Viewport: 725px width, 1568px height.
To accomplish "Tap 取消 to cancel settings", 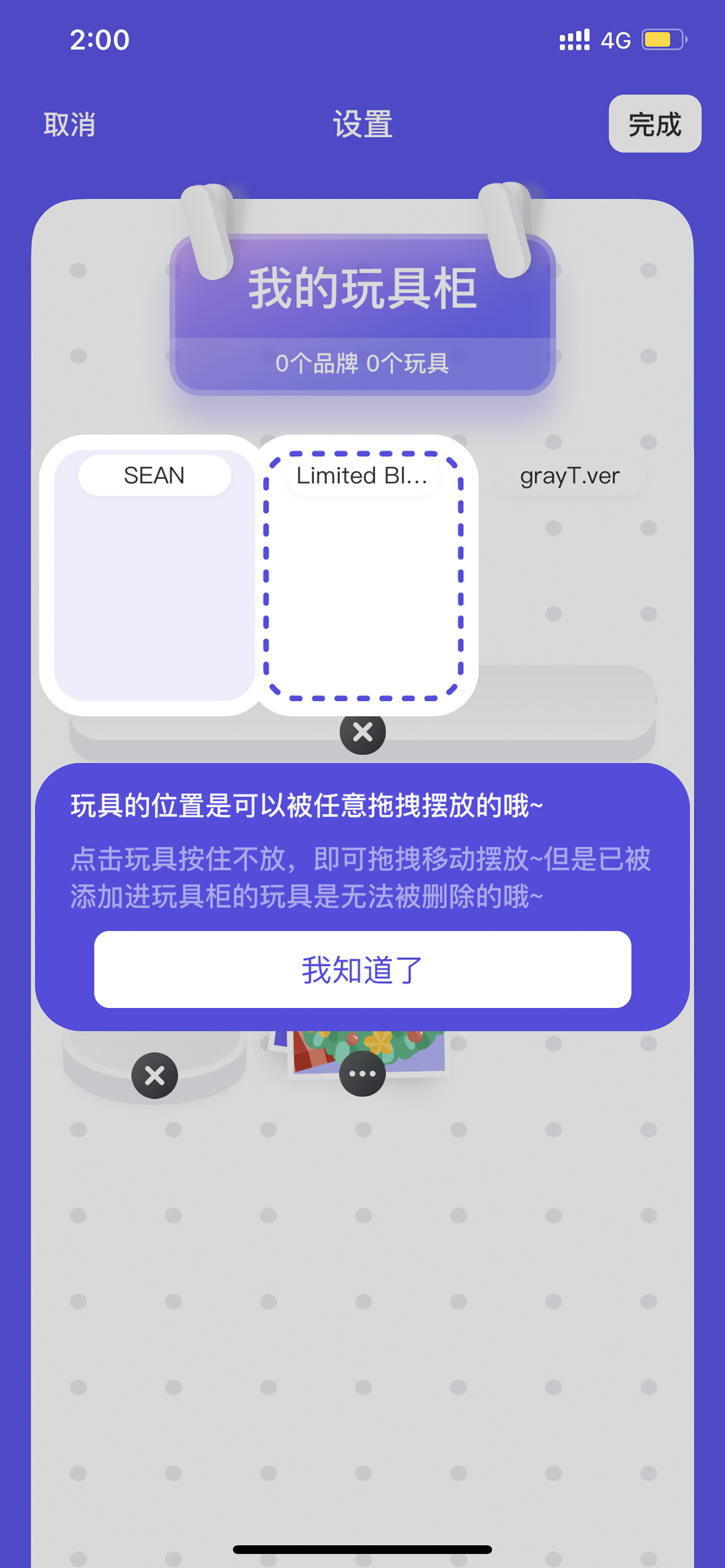I will pos(69,125).
